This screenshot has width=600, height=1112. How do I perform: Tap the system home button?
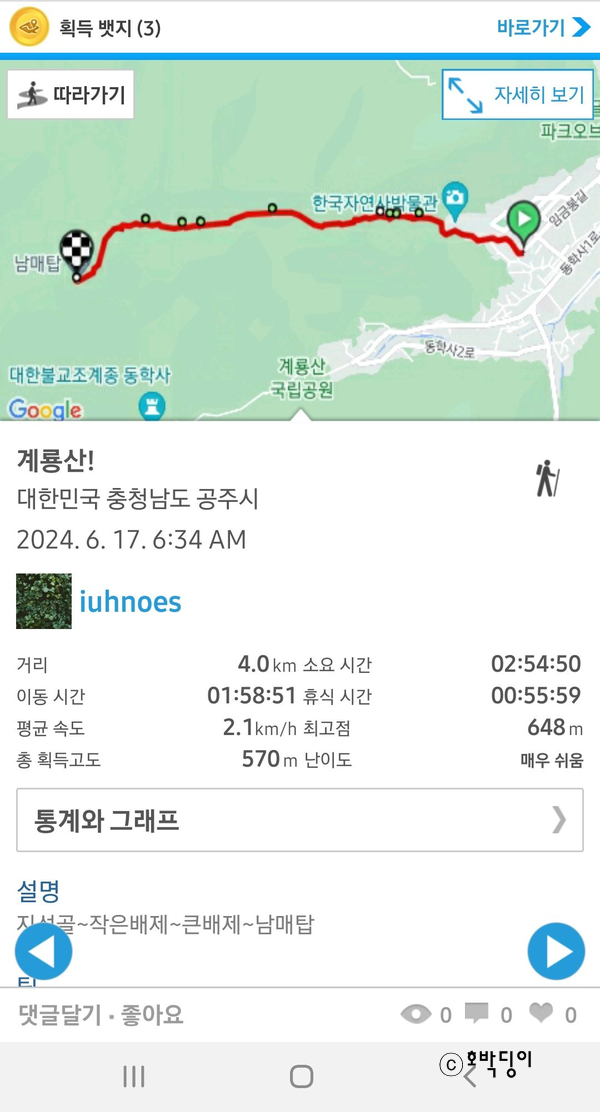(x=301, y=1076)
